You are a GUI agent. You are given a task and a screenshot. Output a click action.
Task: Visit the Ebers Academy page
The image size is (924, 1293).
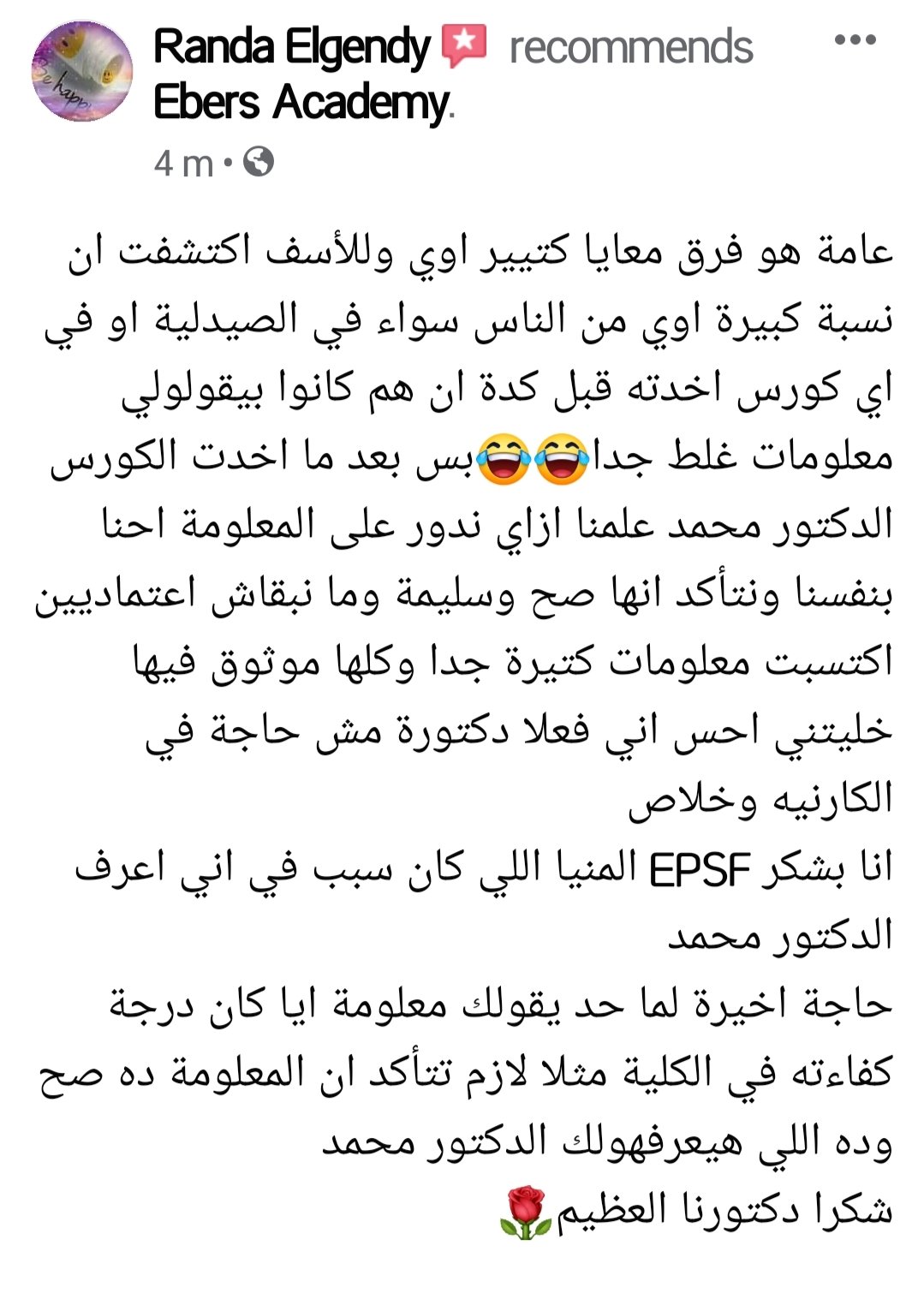tap(301, 103)
